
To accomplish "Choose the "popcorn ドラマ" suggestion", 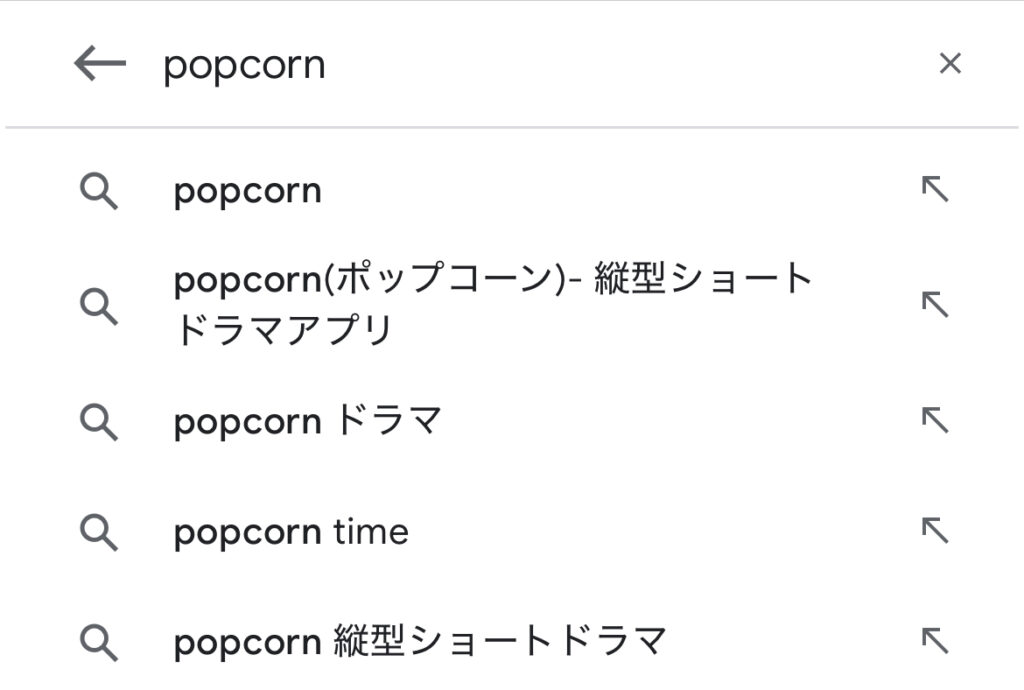I will [307, 422].
